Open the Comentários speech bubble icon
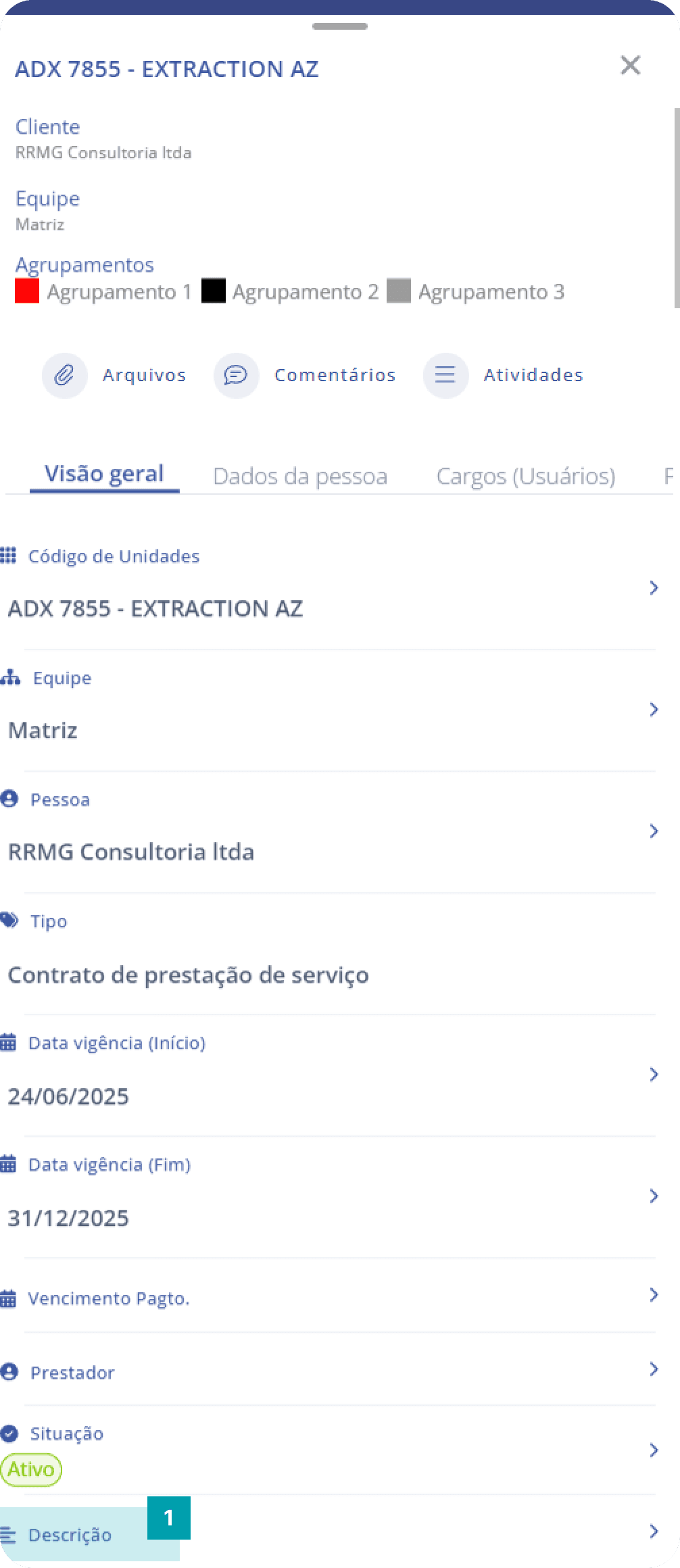 236,375
